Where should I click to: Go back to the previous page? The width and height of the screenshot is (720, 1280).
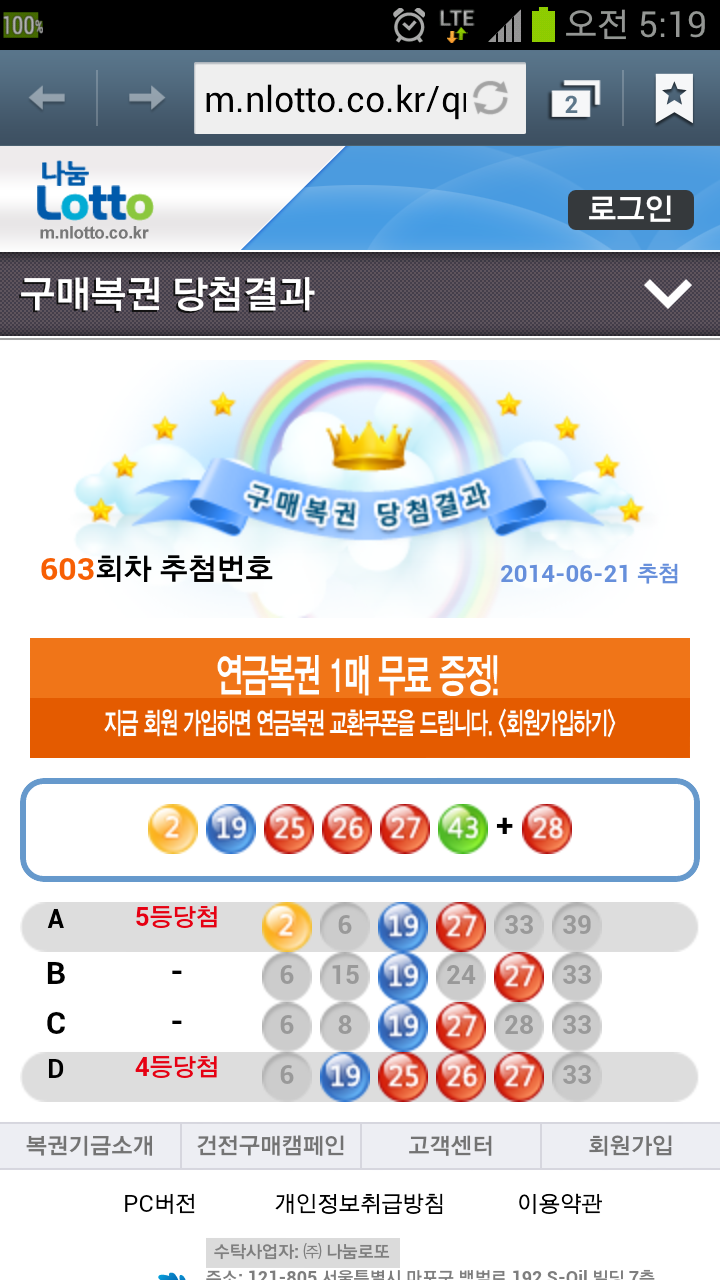[47, 98]
